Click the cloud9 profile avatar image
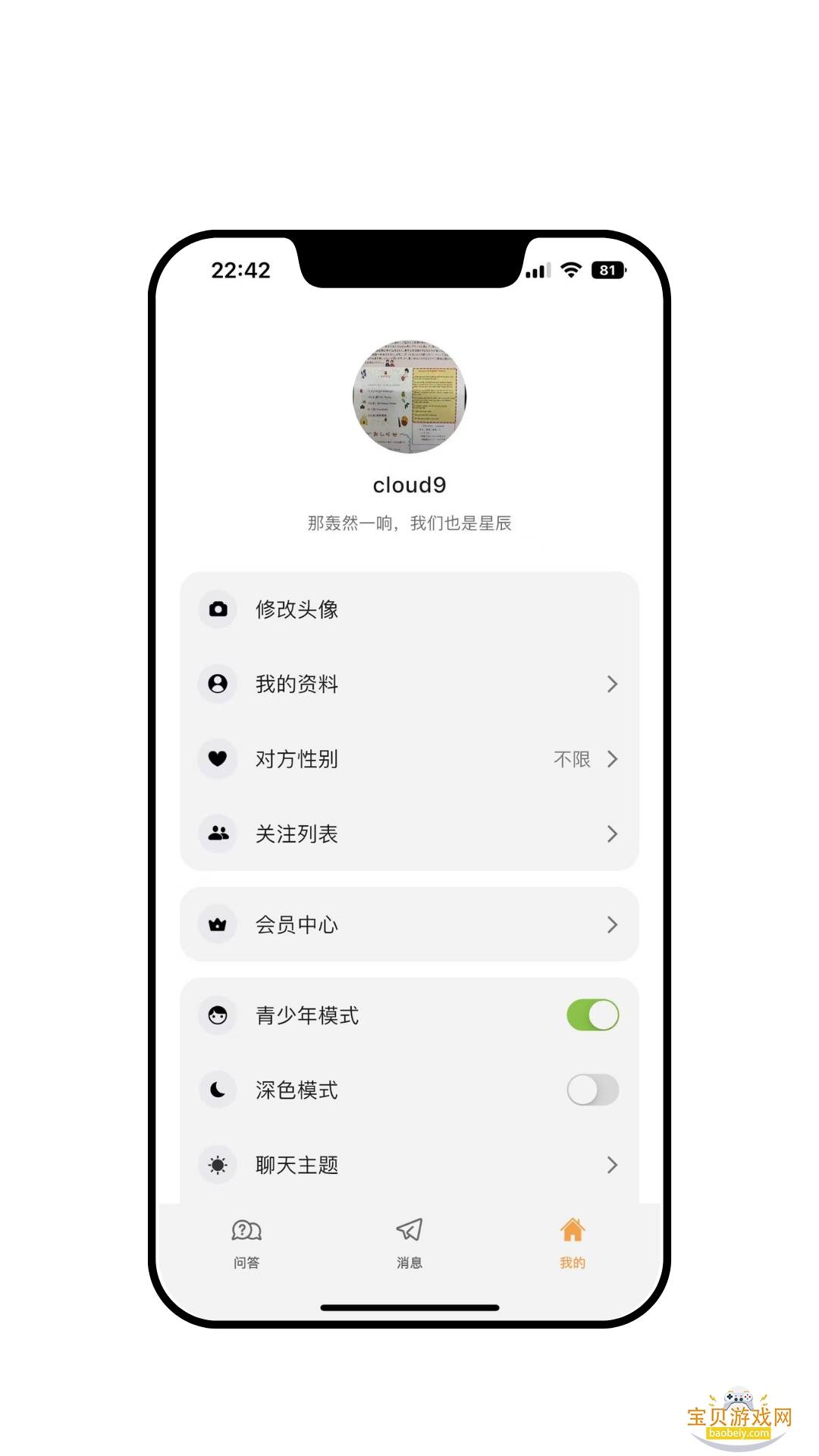 (x=409, y=397)
